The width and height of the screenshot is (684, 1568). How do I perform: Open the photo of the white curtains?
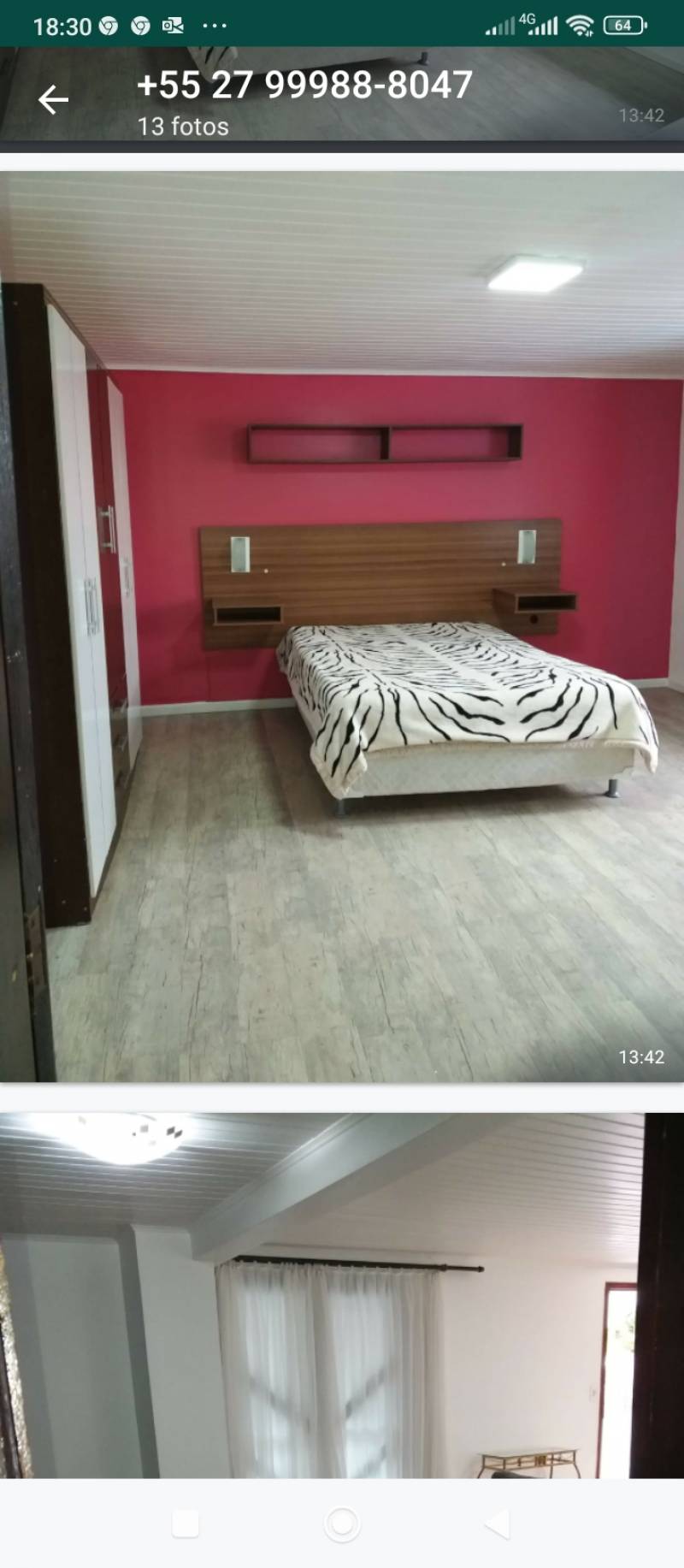coord(342,1295)
